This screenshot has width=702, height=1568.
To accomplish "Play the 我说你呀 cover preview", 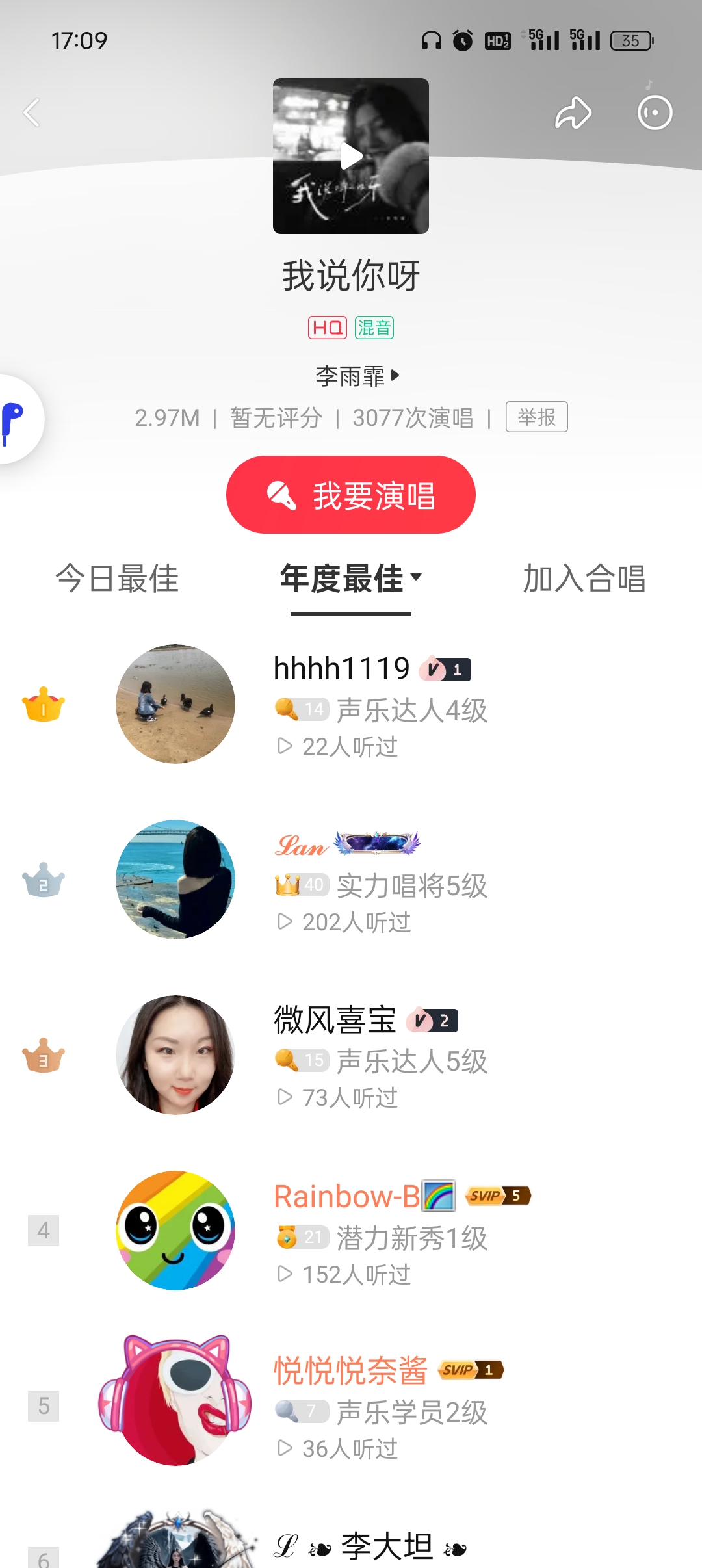I will [x=351, y=156].
